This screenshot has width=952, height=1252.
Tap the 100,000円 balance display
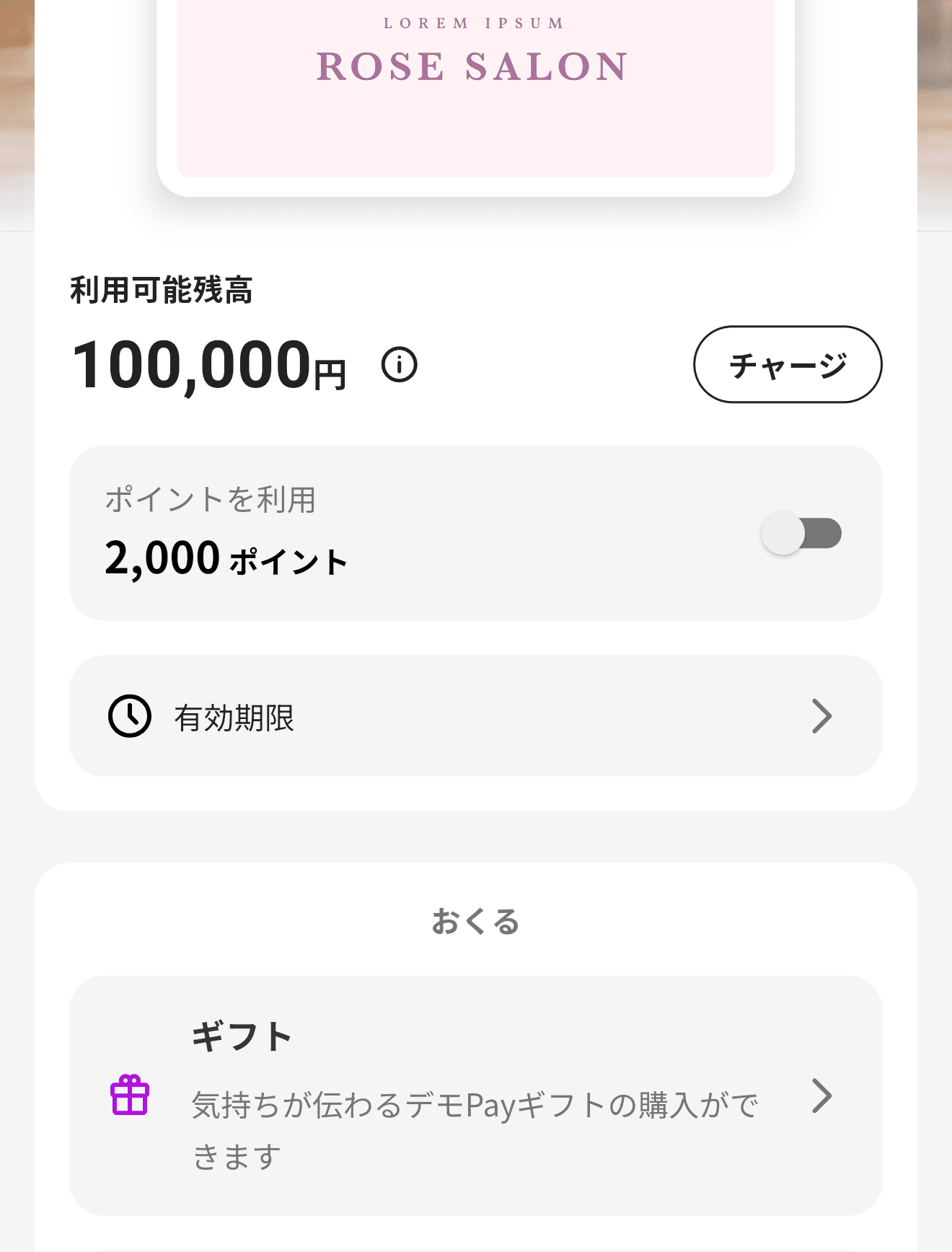(x=209, y=366)
